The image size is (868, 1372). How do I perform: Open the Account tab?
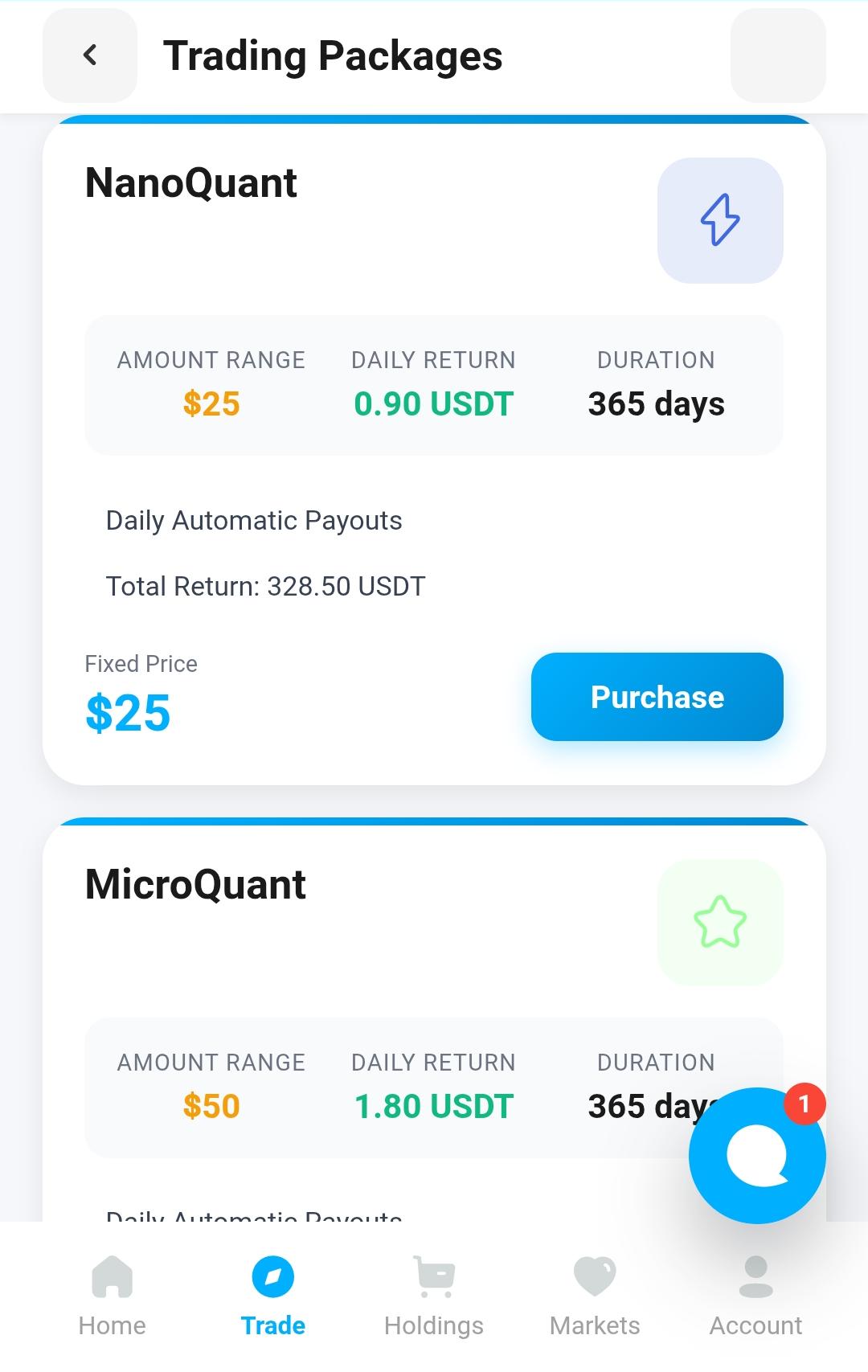755,1295
